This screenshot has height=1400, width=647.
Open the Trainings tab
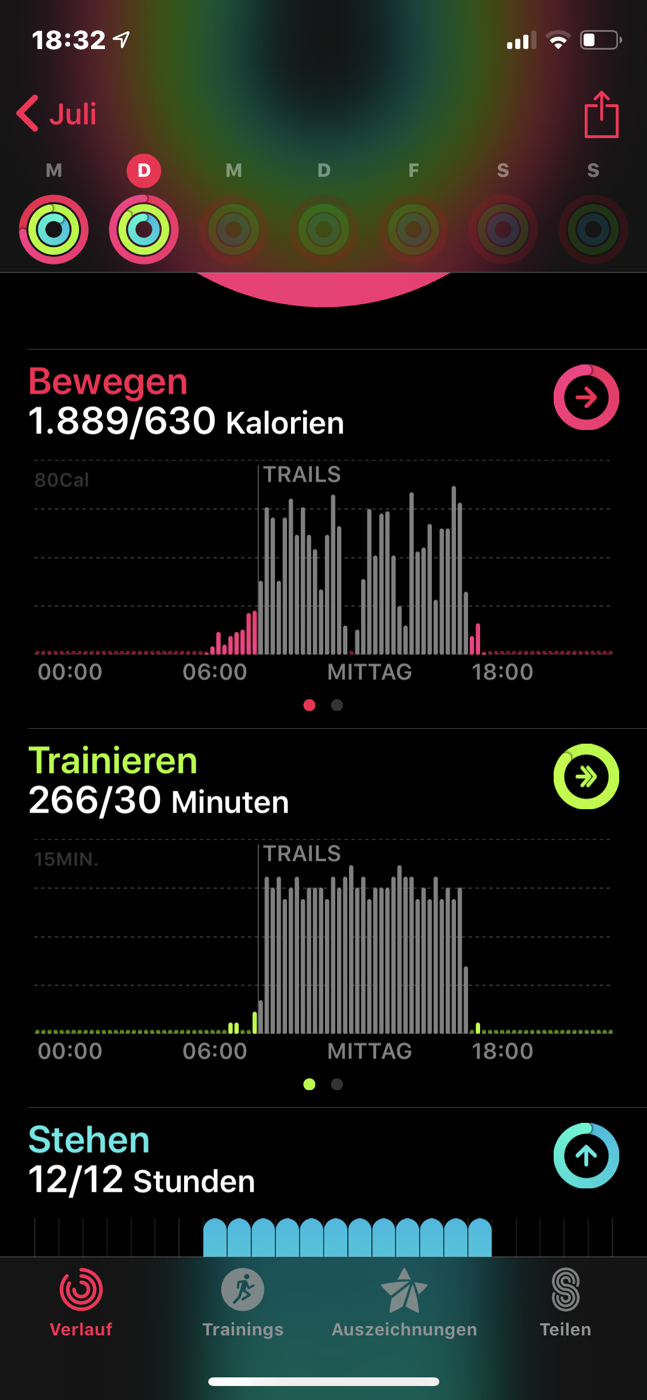click(x=243, y=1303)
